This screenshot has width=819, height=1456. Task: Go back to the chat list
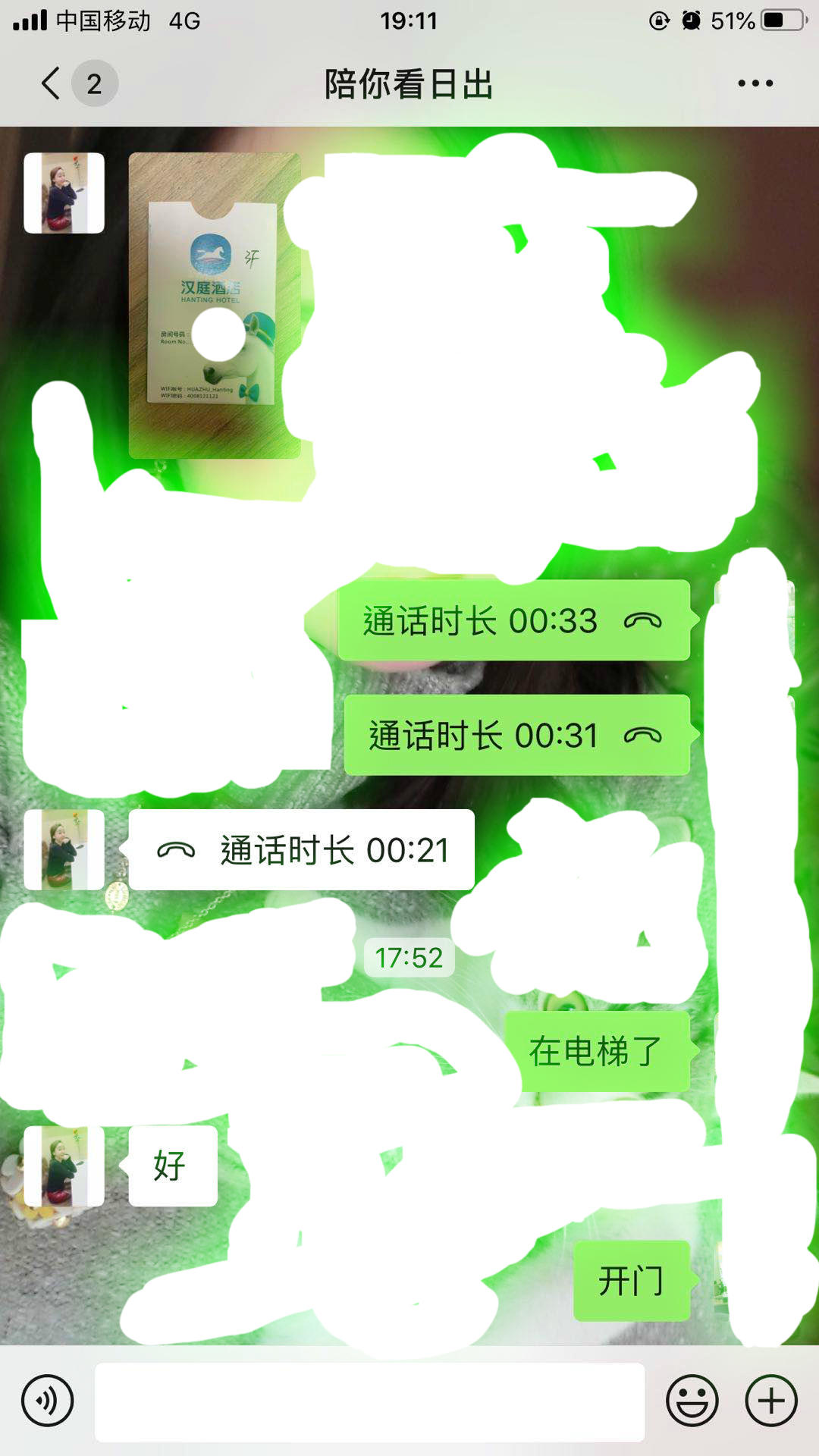click(52, 83)
